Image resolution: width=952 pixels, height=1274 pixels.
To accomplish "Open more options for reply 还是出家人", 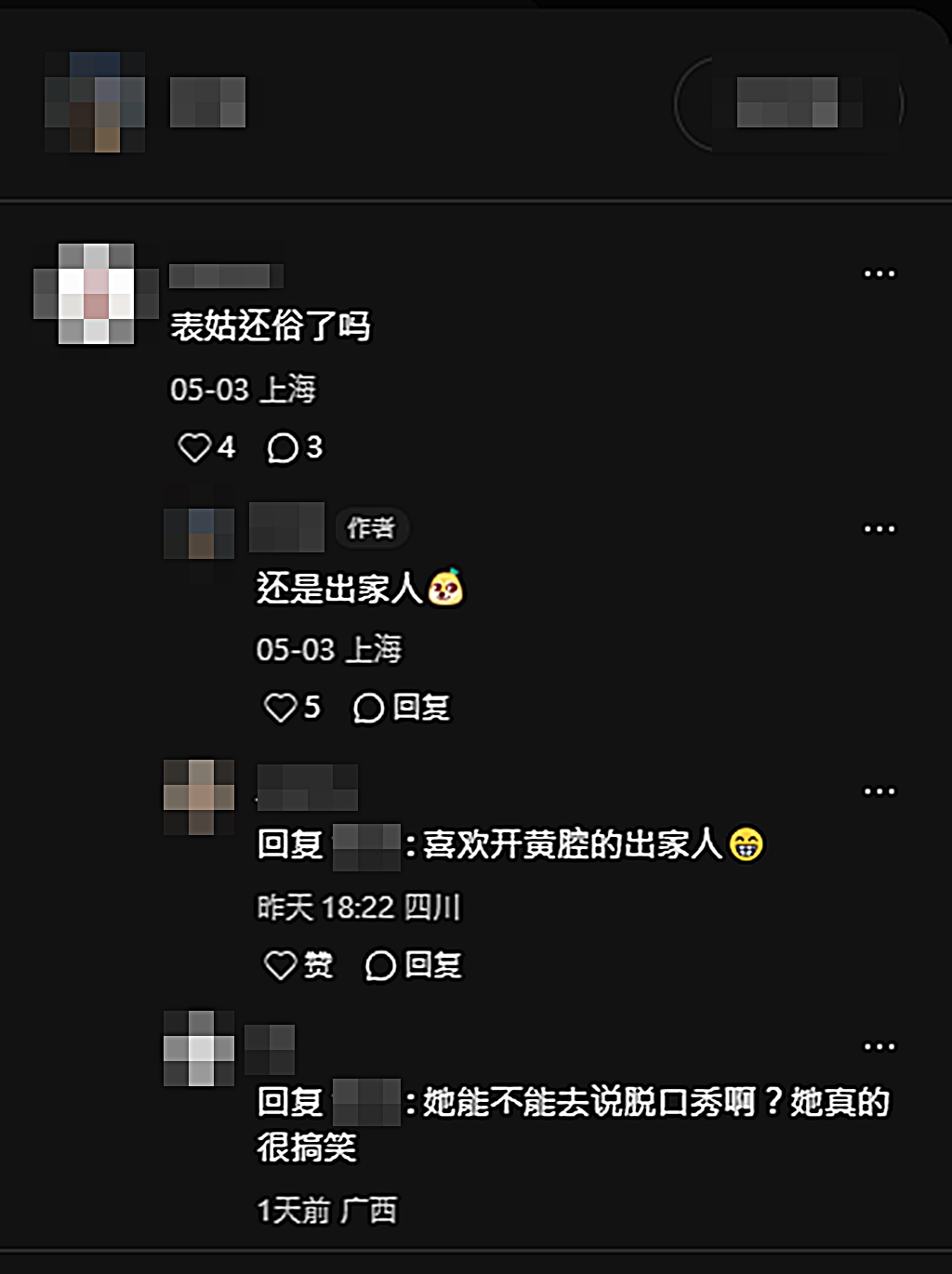I will tap(879, 529).
